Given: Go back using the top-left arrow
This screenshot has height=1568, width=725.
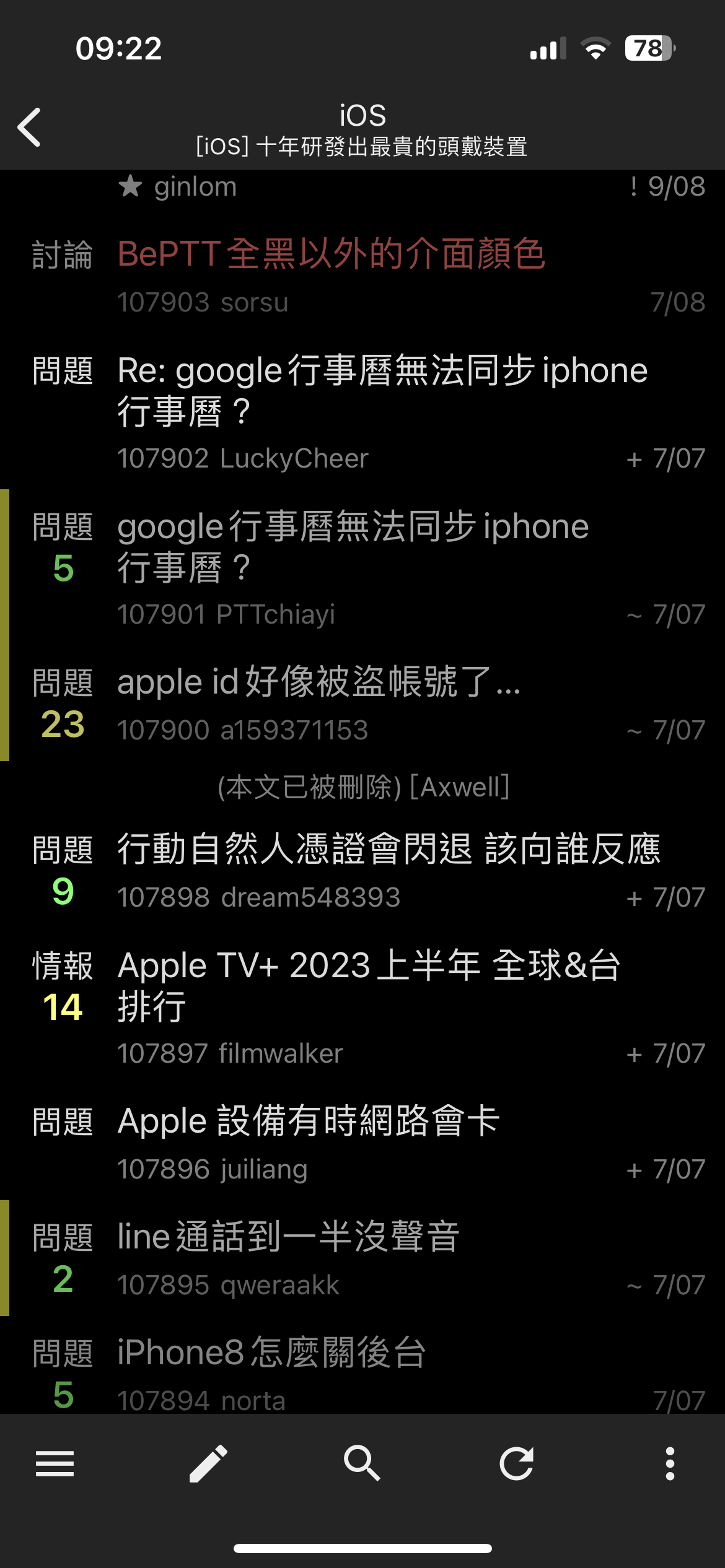Looking at the screenshot, I should pos(30,128).
